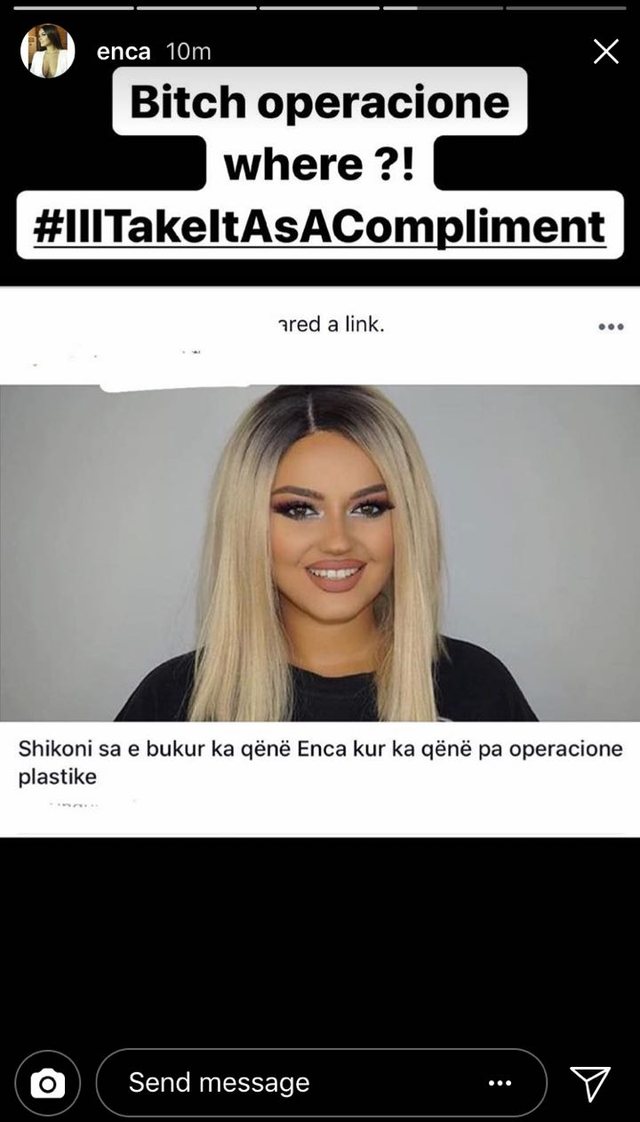Close the story viewer
The width and height of the screenshot is (640, 1122).
[605, 52]
